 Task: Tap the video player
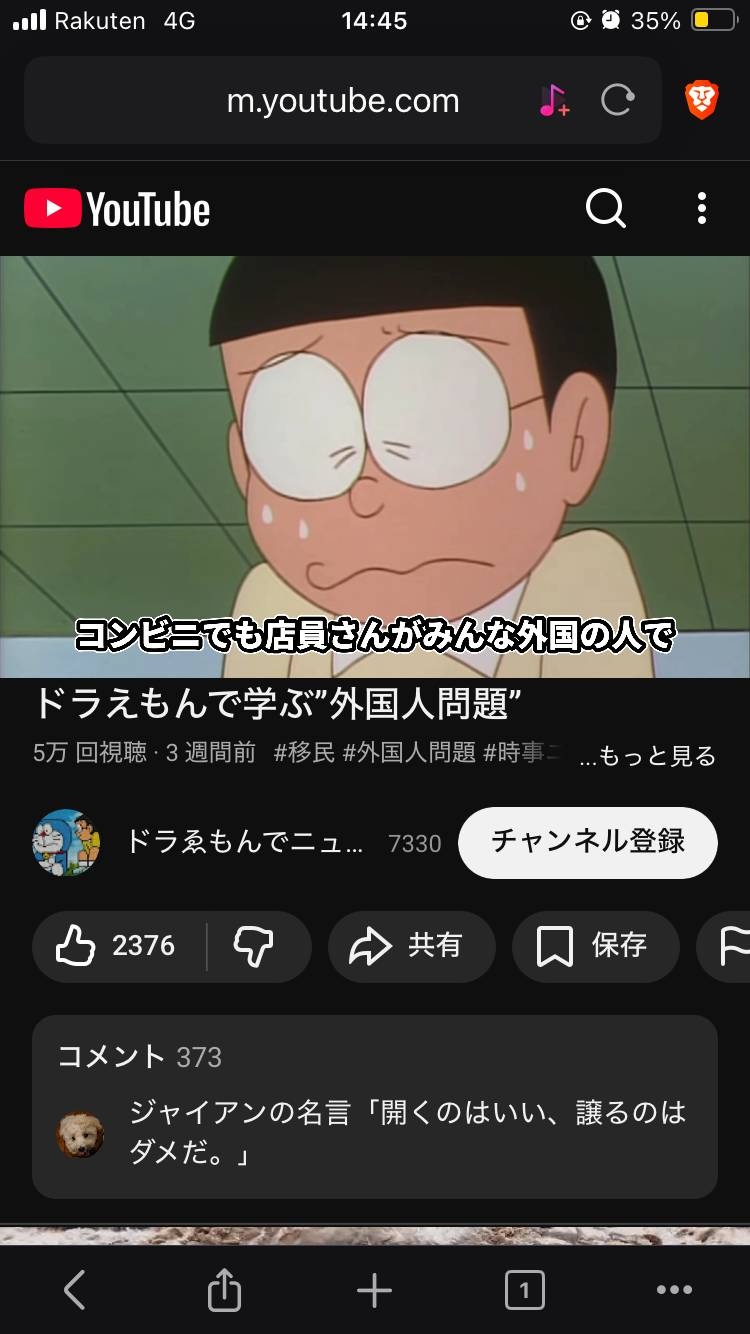click(x=375, y=466)
